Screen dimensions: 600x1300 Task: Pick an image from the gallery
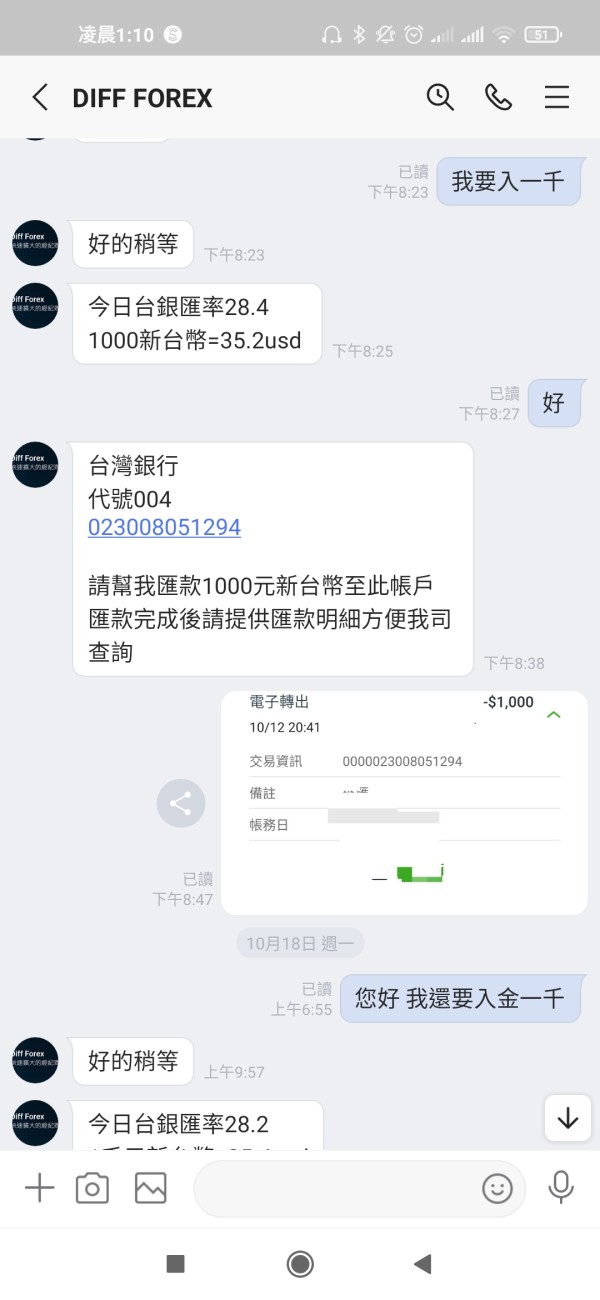[150, 1188]
